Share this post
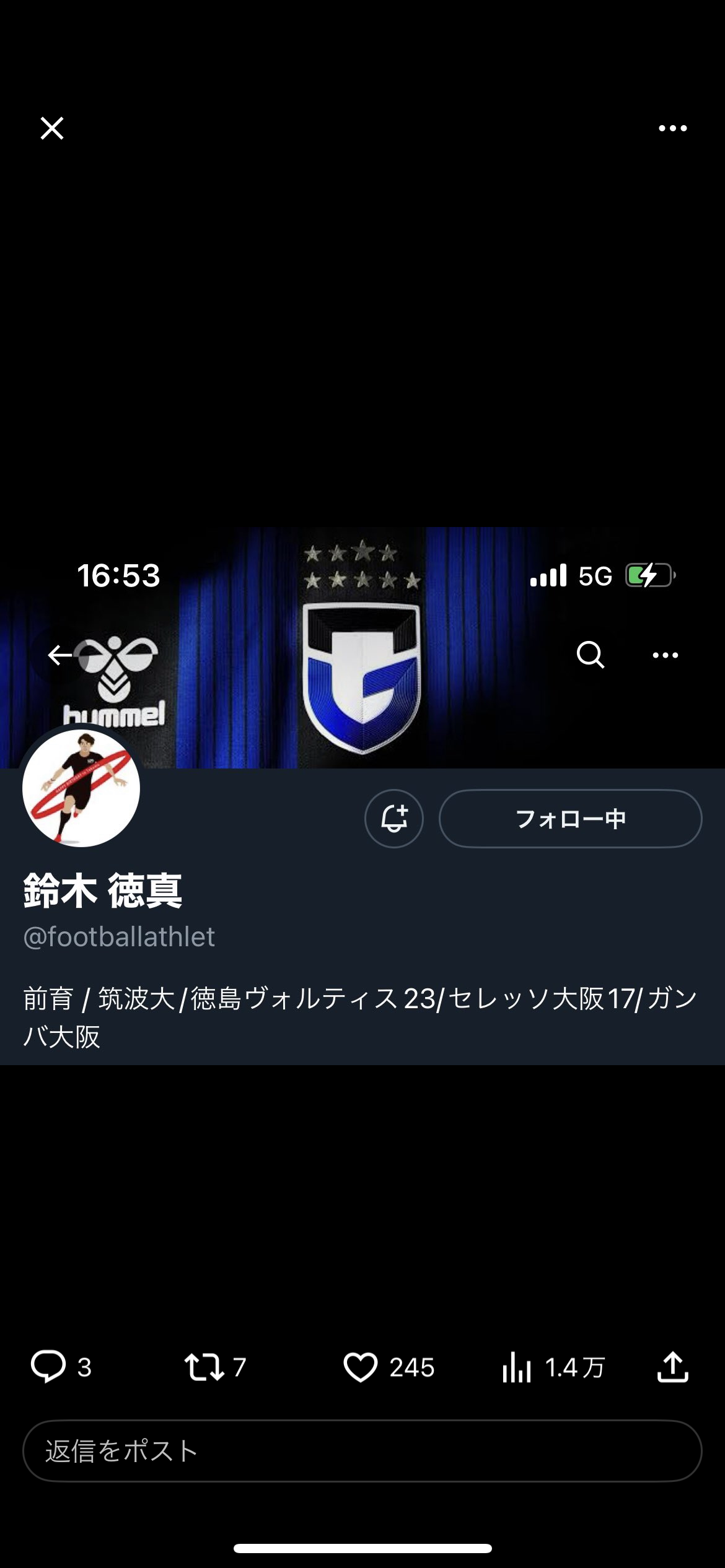The width and height of the screenshot is (725, 1568). tap(672, 1367)
